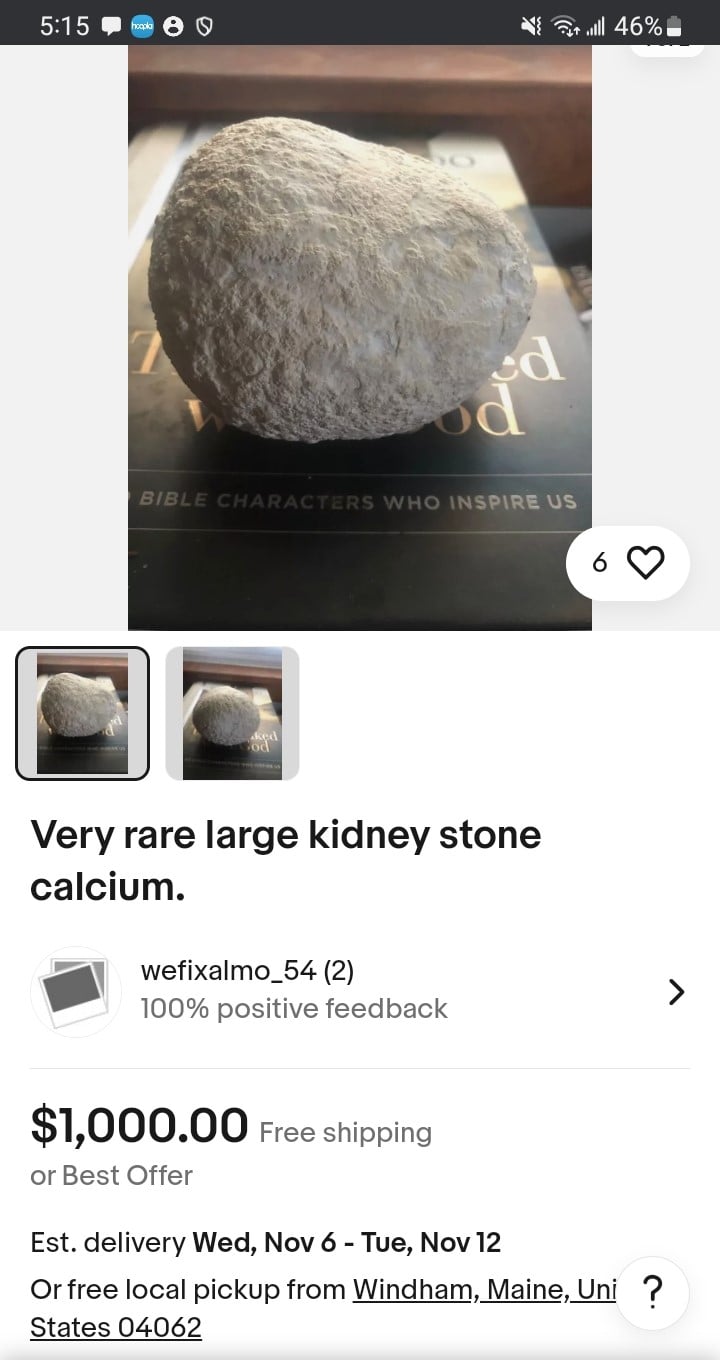Image resolution: width=720 pixels, height=1360 pixels.
Task: Open the question mark help button
Action: click(652, 1293)
